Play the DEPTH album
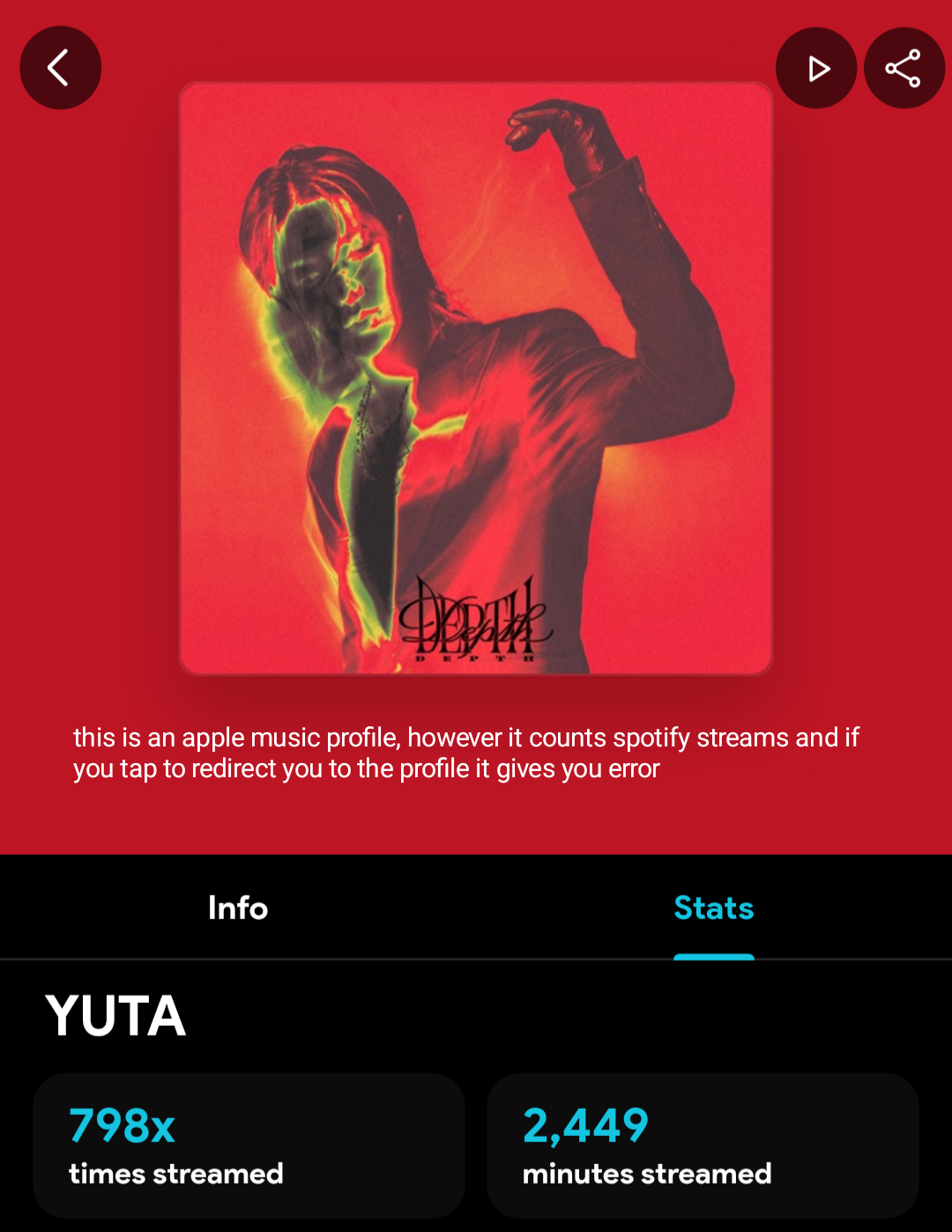 [816, 68]
